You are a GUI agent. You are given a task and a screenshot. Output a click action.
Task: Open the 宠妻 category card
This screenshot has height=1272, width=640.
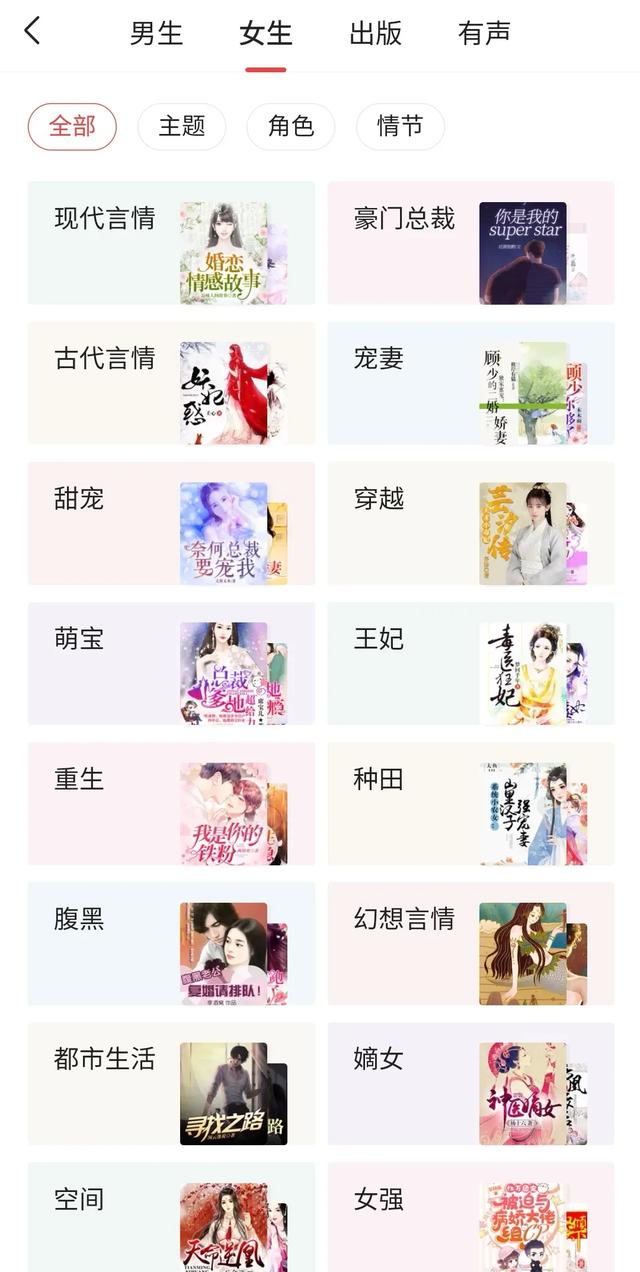tap(471, 383)
